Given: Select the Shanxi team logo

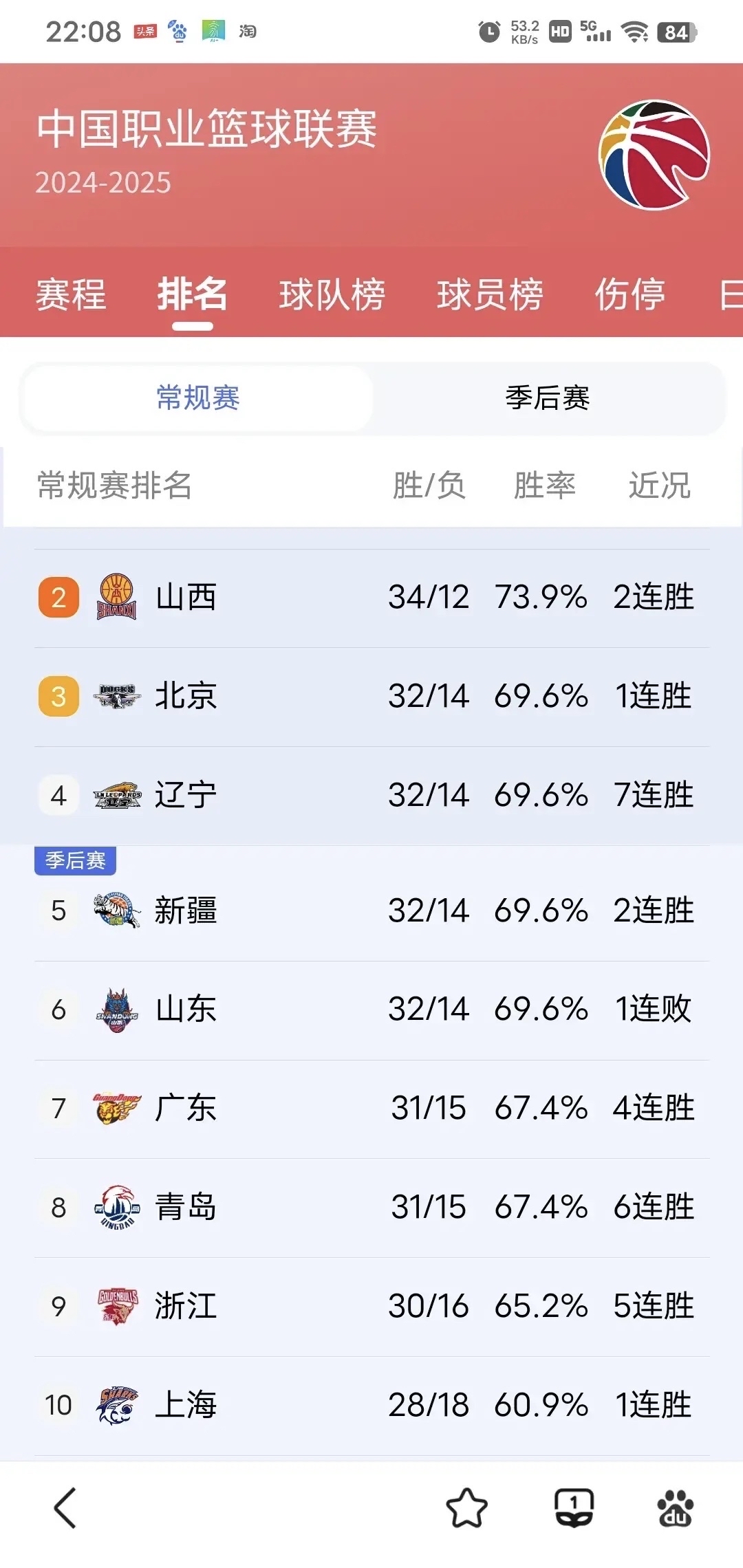Looking at the screenshot, I should 117,597.
